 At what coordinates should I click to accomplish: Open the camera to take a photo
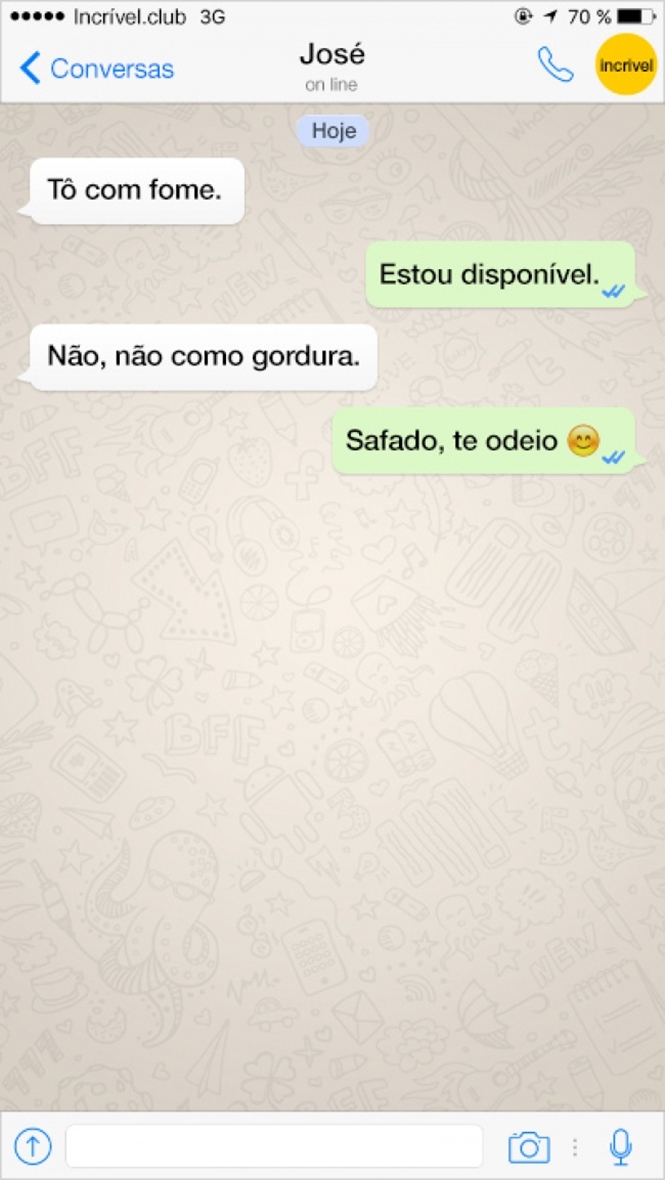(529, 1146)
